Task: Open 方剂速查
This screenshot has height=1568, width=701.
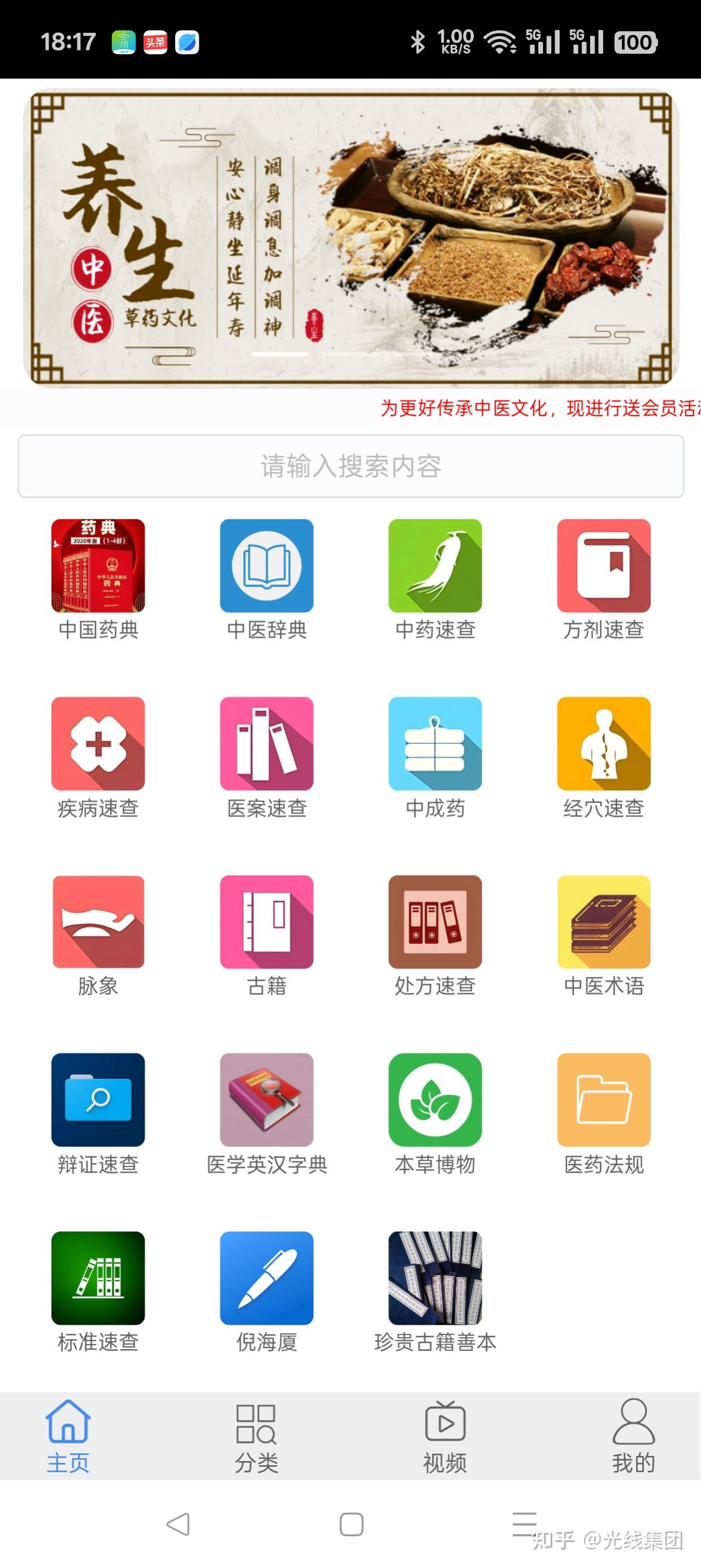Action: [x=604, y=566]
